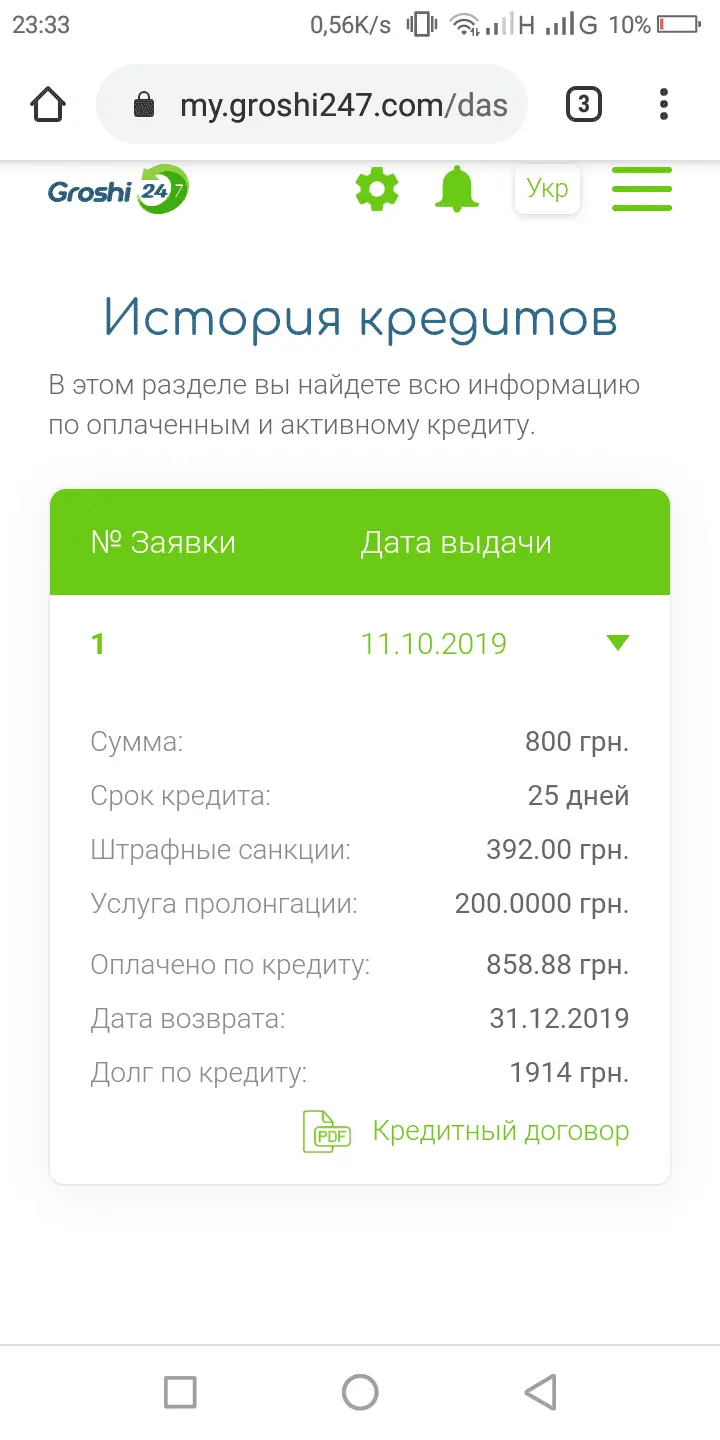Switch language to Укр
Image resolution: width=720 pixels, height=1440 pixels.
coord(547,189)
